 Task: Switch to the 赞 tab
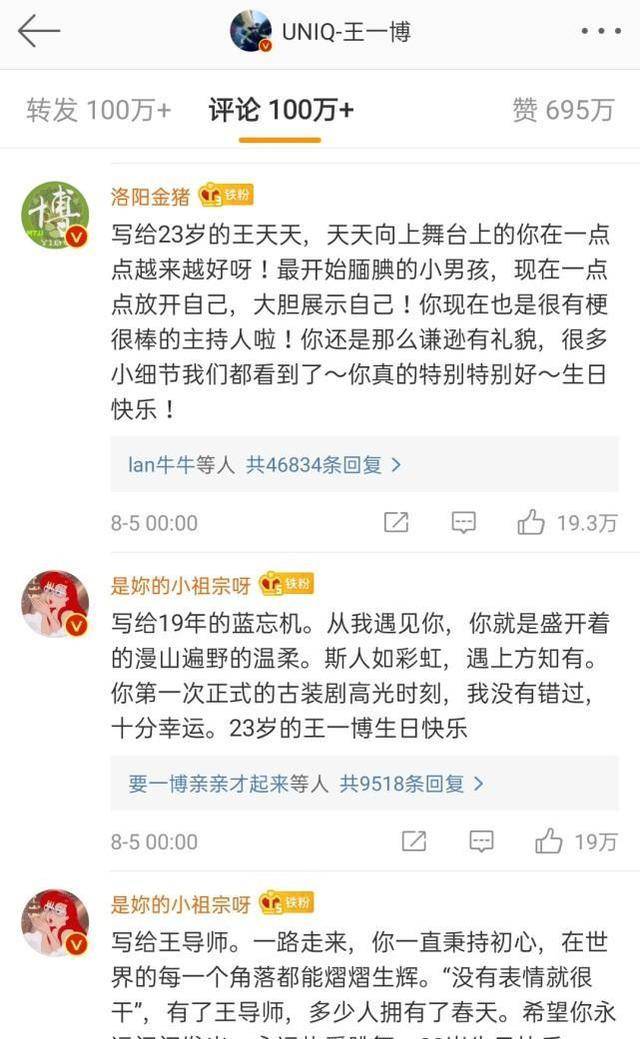(x=562, y=110)
